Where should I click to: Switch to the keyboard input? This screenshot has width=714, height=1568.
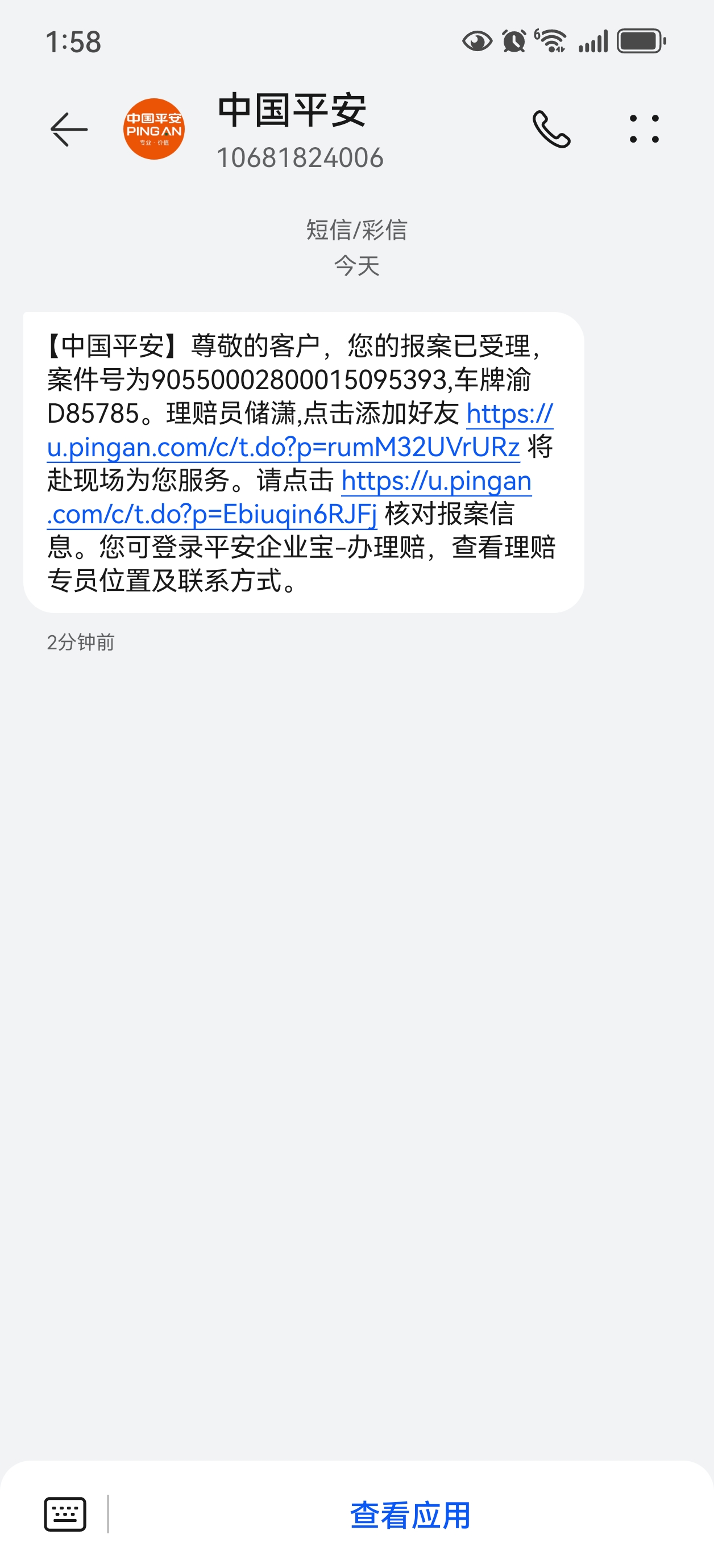click(x=65, y=1514)
